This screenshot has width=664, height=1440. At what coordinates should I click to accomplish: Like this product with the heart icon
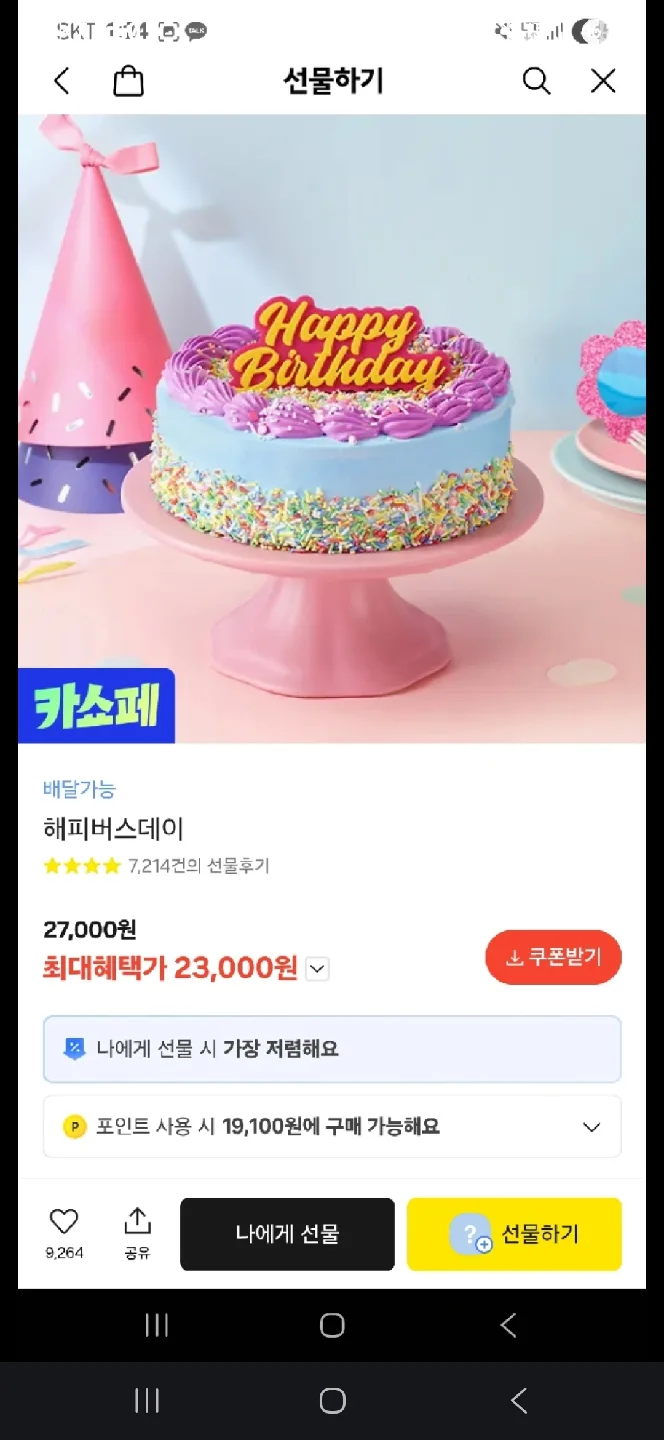tap(64, 1222)
